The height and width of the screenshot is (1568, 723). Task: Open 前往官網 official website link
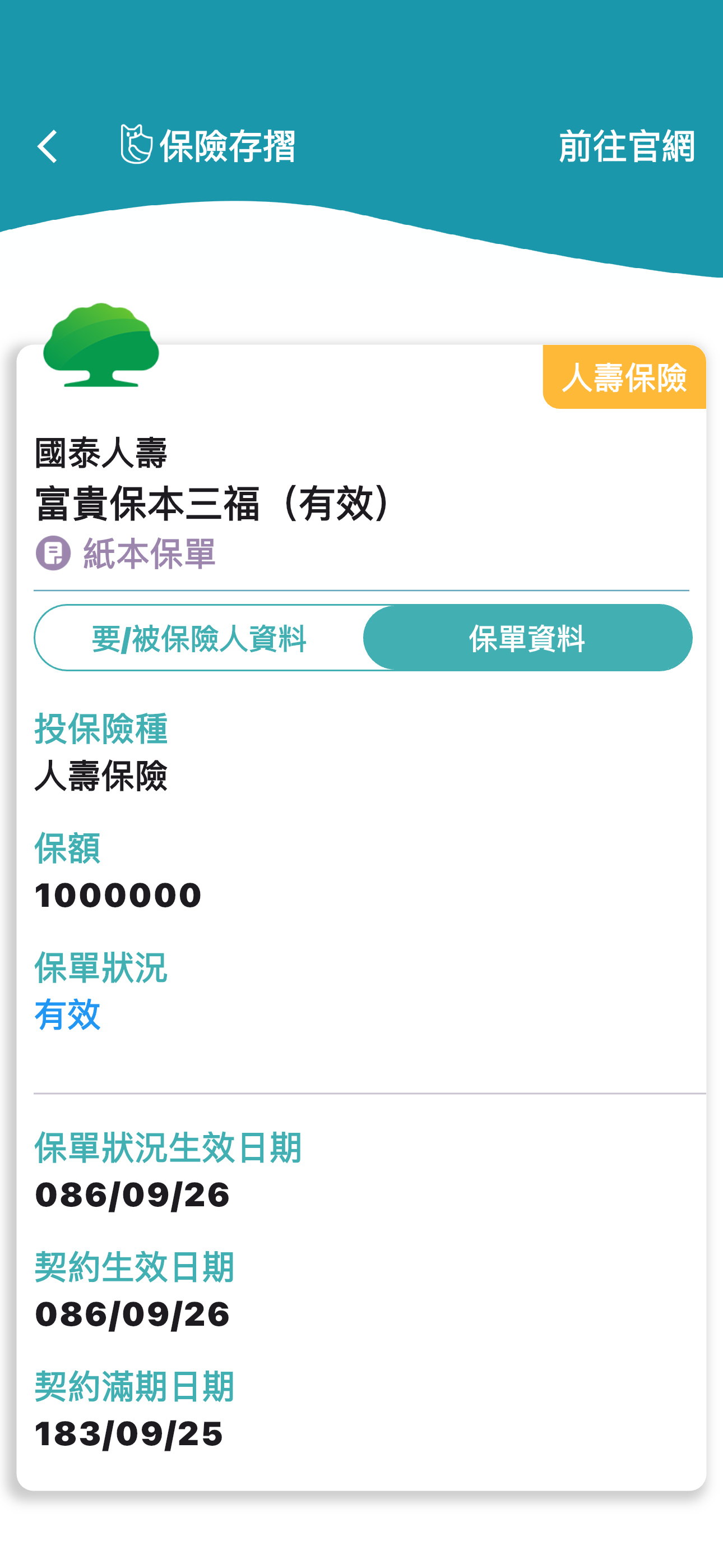pos(625,147)
